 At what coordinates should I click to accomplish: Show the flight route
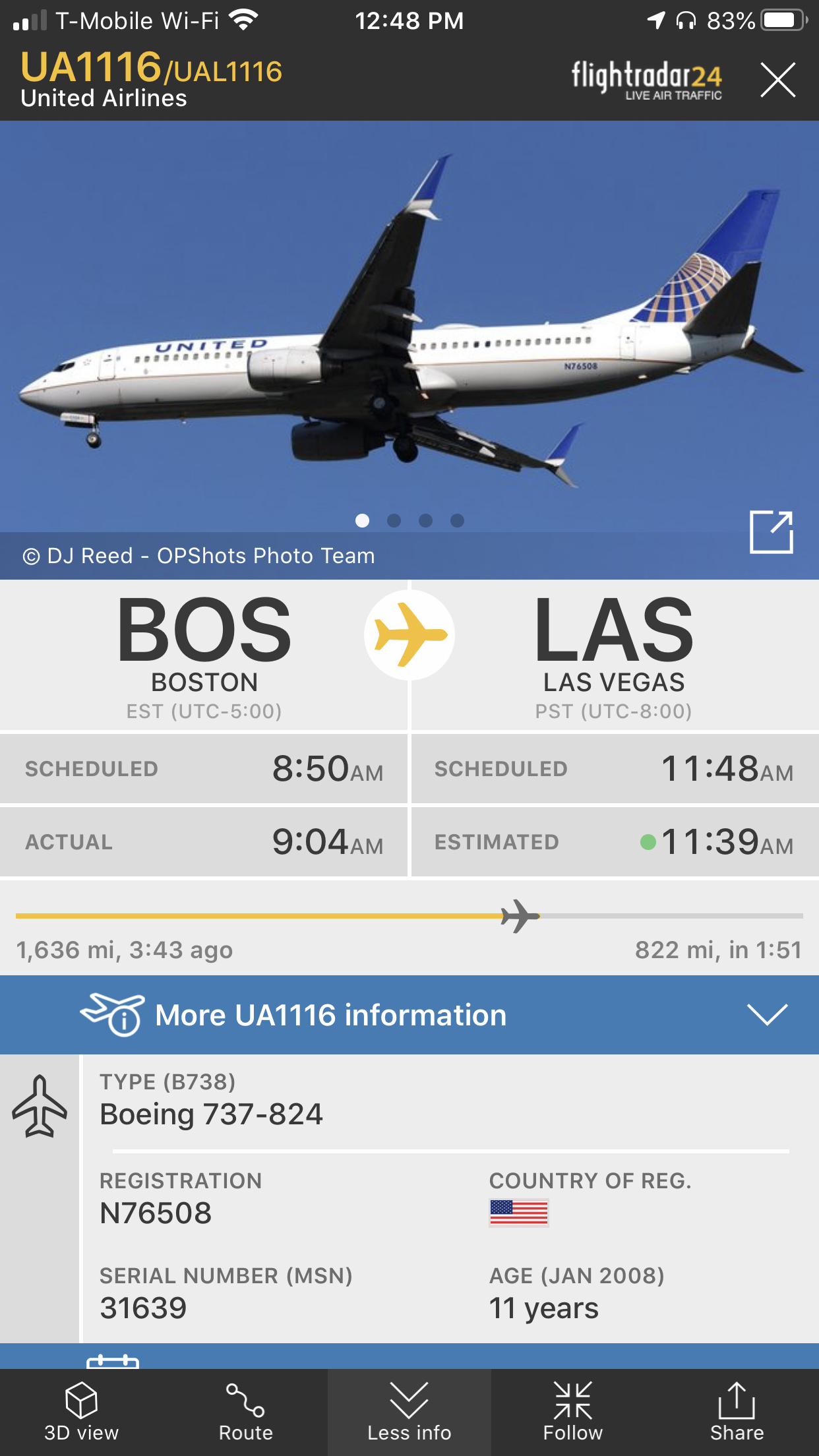(245, 1412)
